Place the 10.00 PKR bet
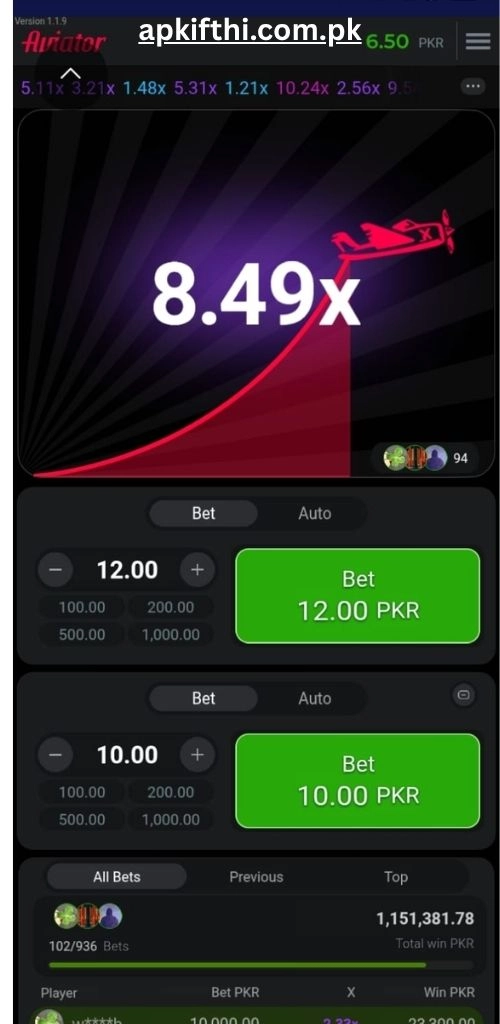The width and height of the screenshot is (500, 1024). (x=358, y=780)
